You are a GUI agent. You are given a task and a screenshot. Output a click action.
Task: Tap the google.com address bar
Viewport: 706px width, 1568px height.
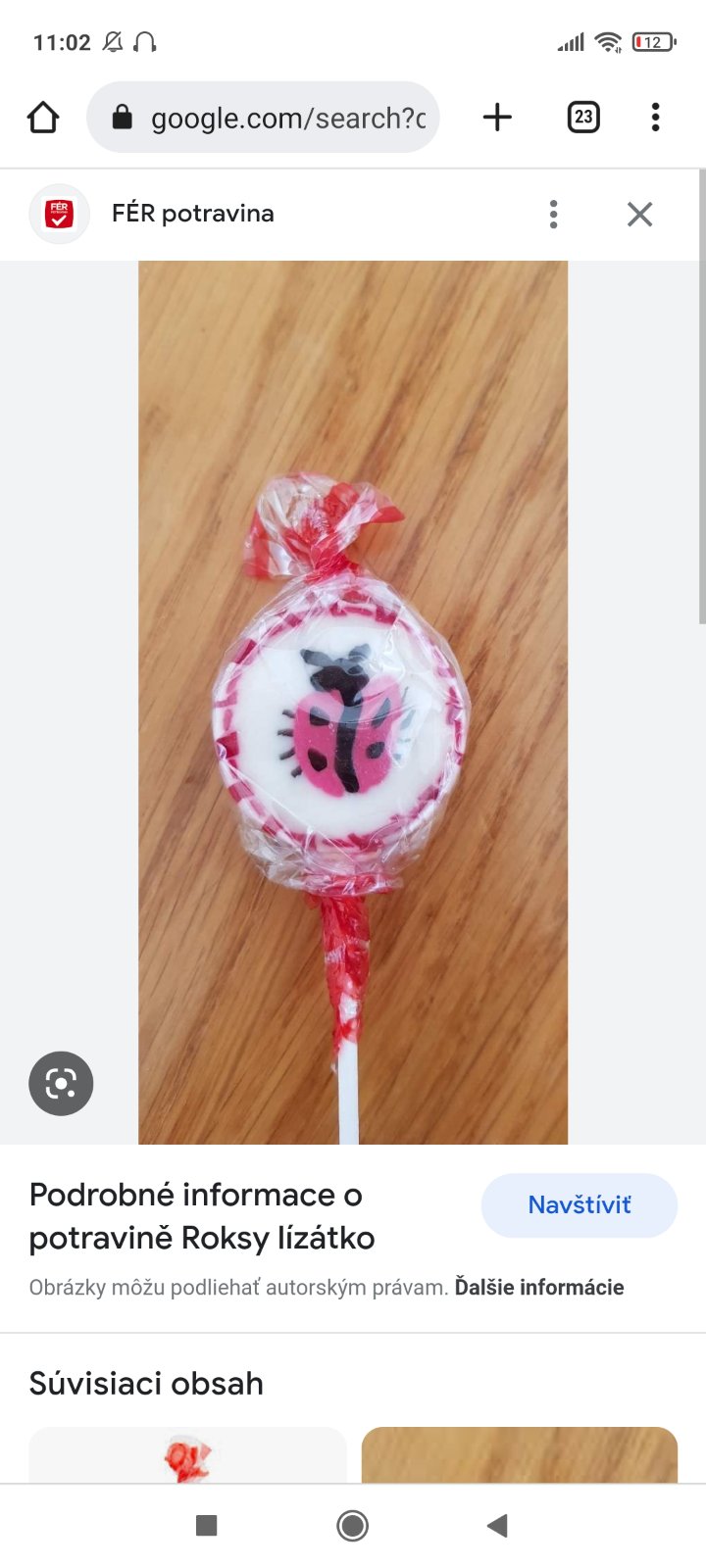(263, 118)
